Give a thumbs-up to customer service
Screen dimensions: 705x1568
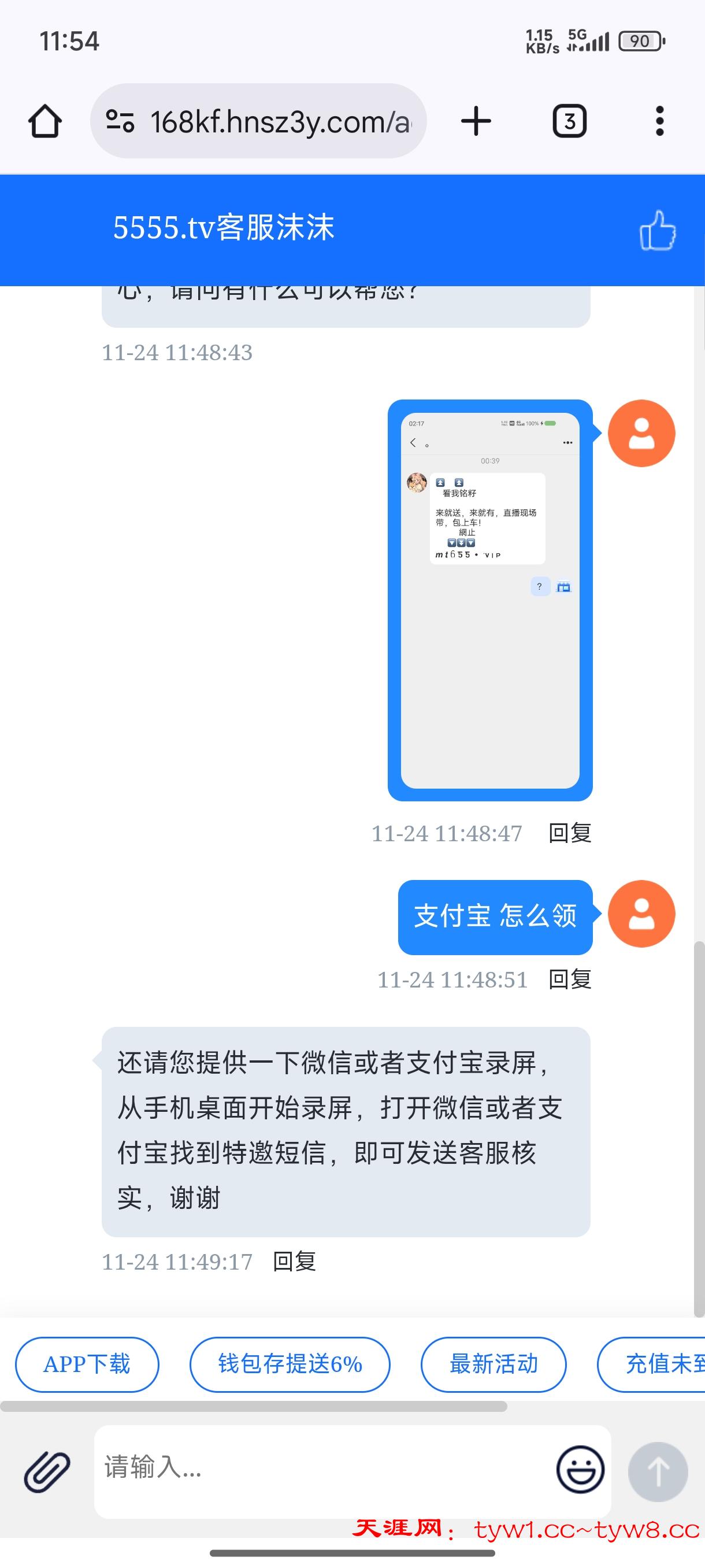(x=658, y=230)
